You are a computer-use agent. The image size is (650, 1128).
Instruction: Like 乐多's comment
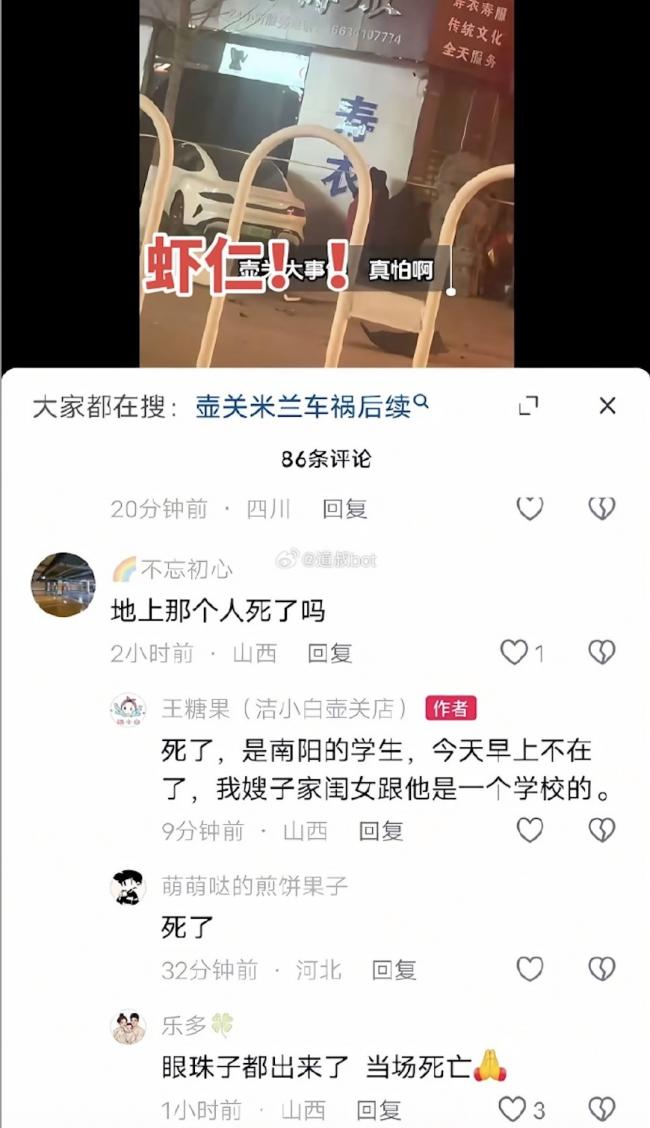tap(513, 1109)
